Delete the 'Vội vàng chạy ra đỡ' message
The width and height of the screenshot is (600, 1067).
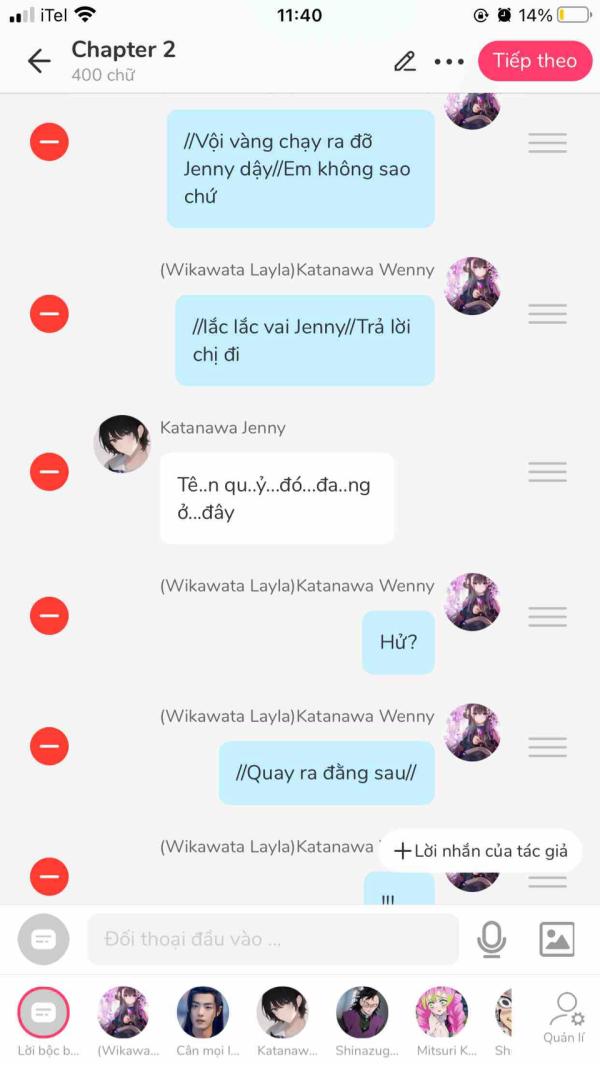pos(49,143)
